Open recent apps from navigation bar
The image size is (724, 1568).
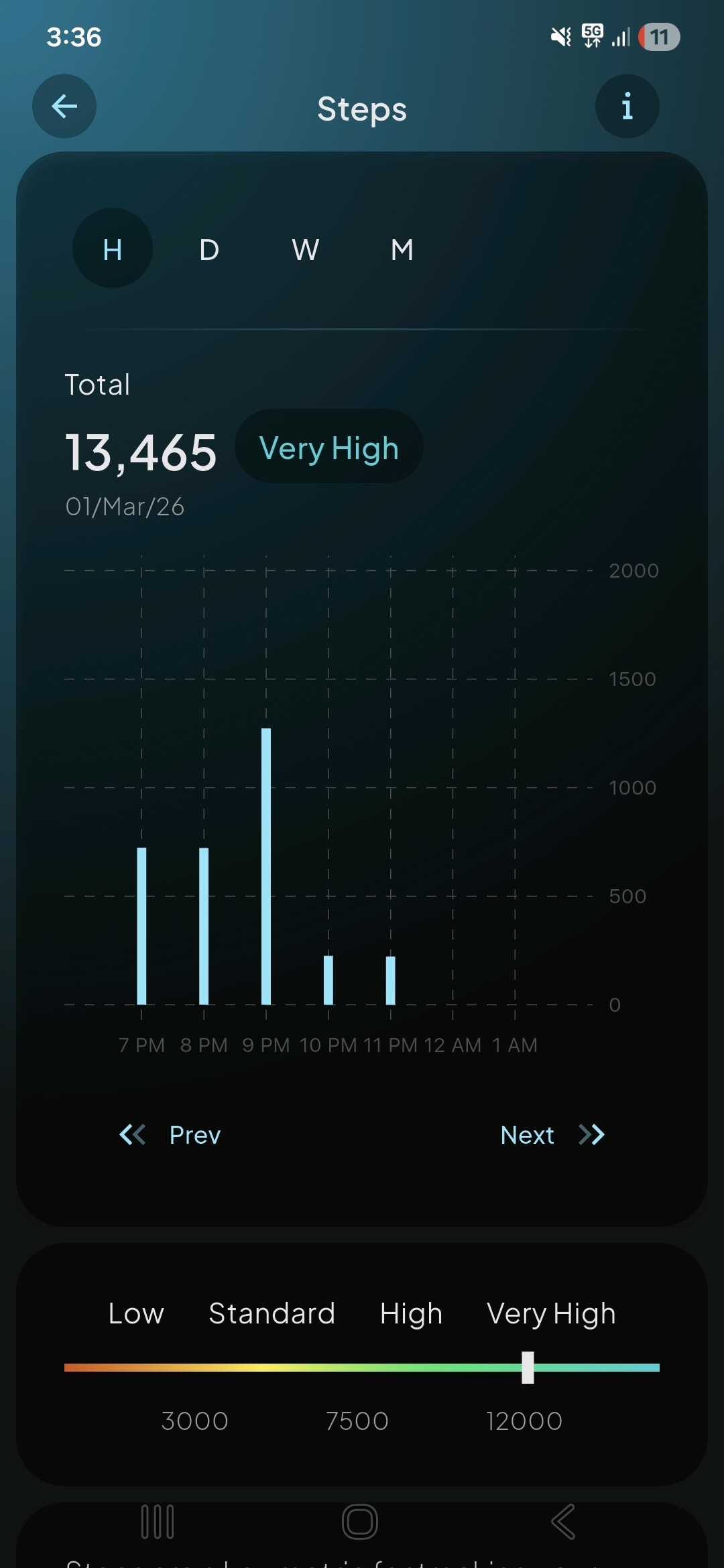pos(158,1521)
